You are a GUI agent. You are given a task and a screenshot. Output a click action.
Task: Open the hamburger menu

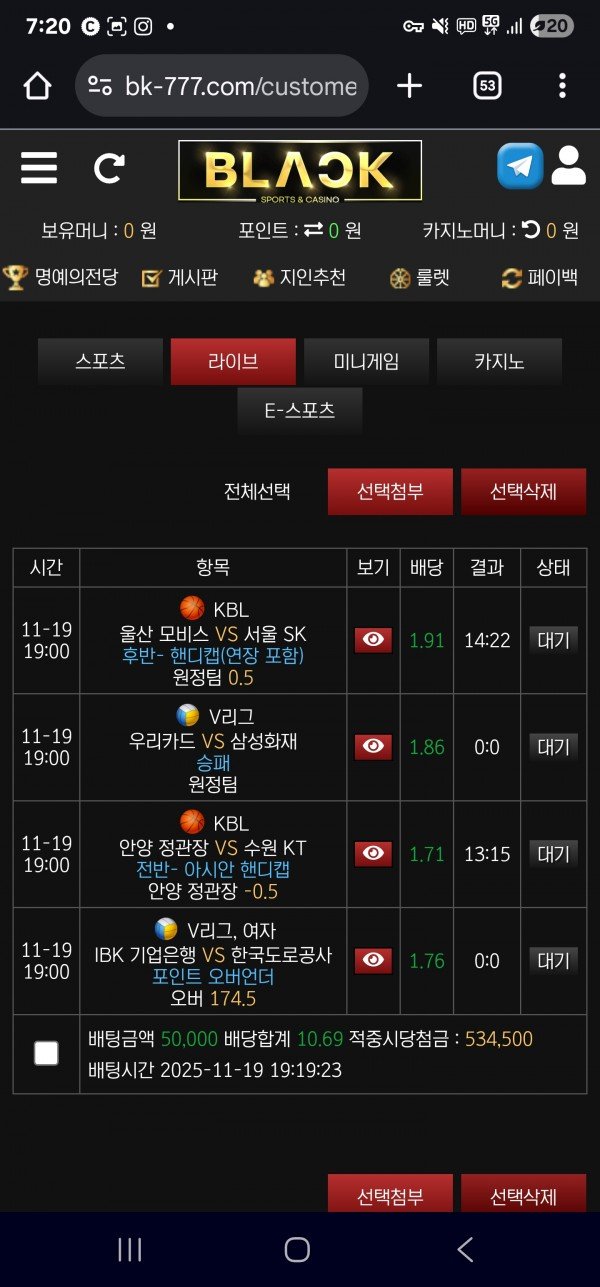pyautogui.click(x=39, y=168)
